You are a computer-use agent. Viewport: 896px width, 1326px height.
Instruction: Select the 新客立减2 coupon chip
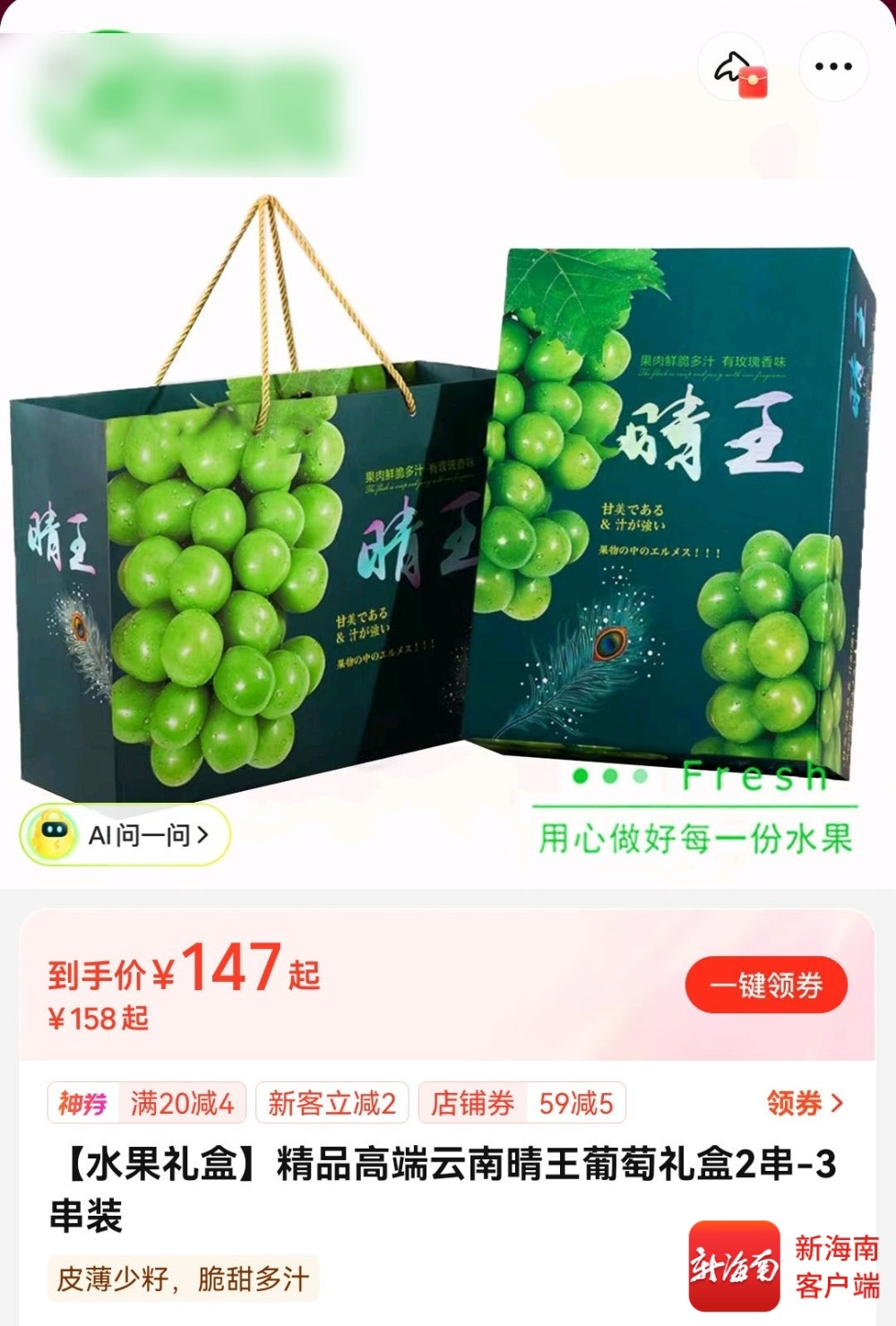(332, 1103)
